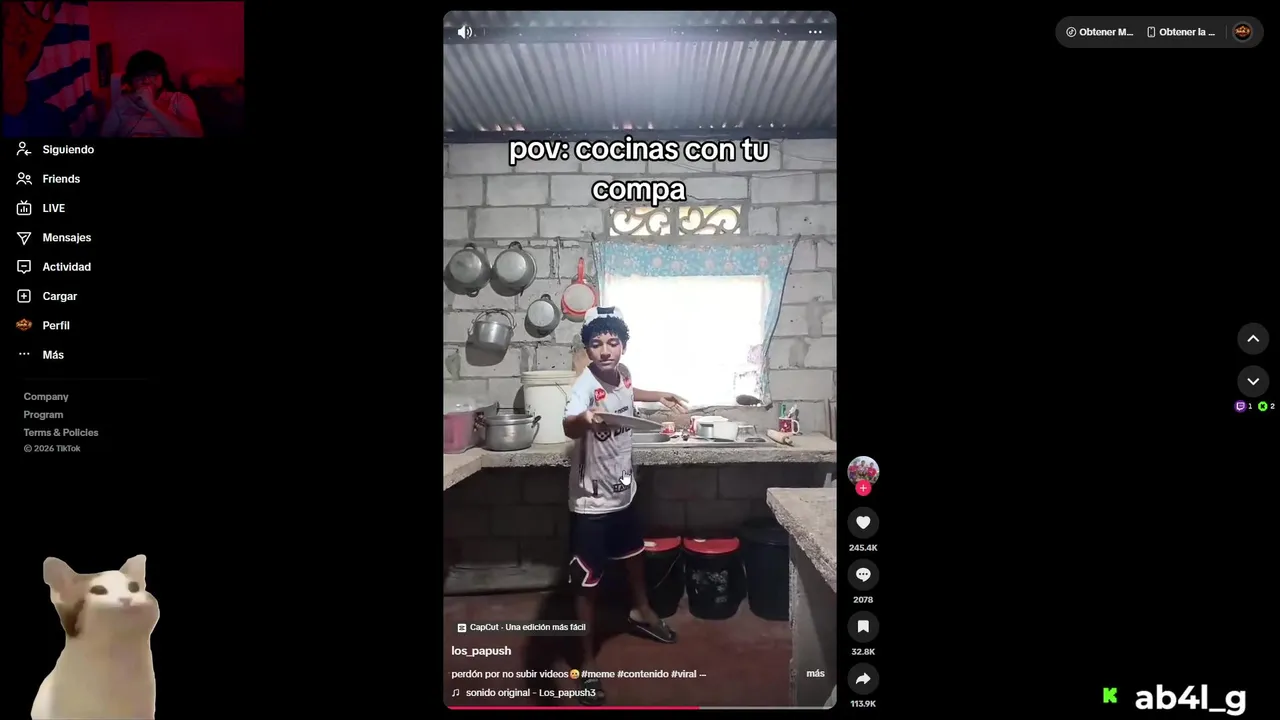The image size is (1280, 720).
Task: Switch to the LIVE section
Action: 53,208
